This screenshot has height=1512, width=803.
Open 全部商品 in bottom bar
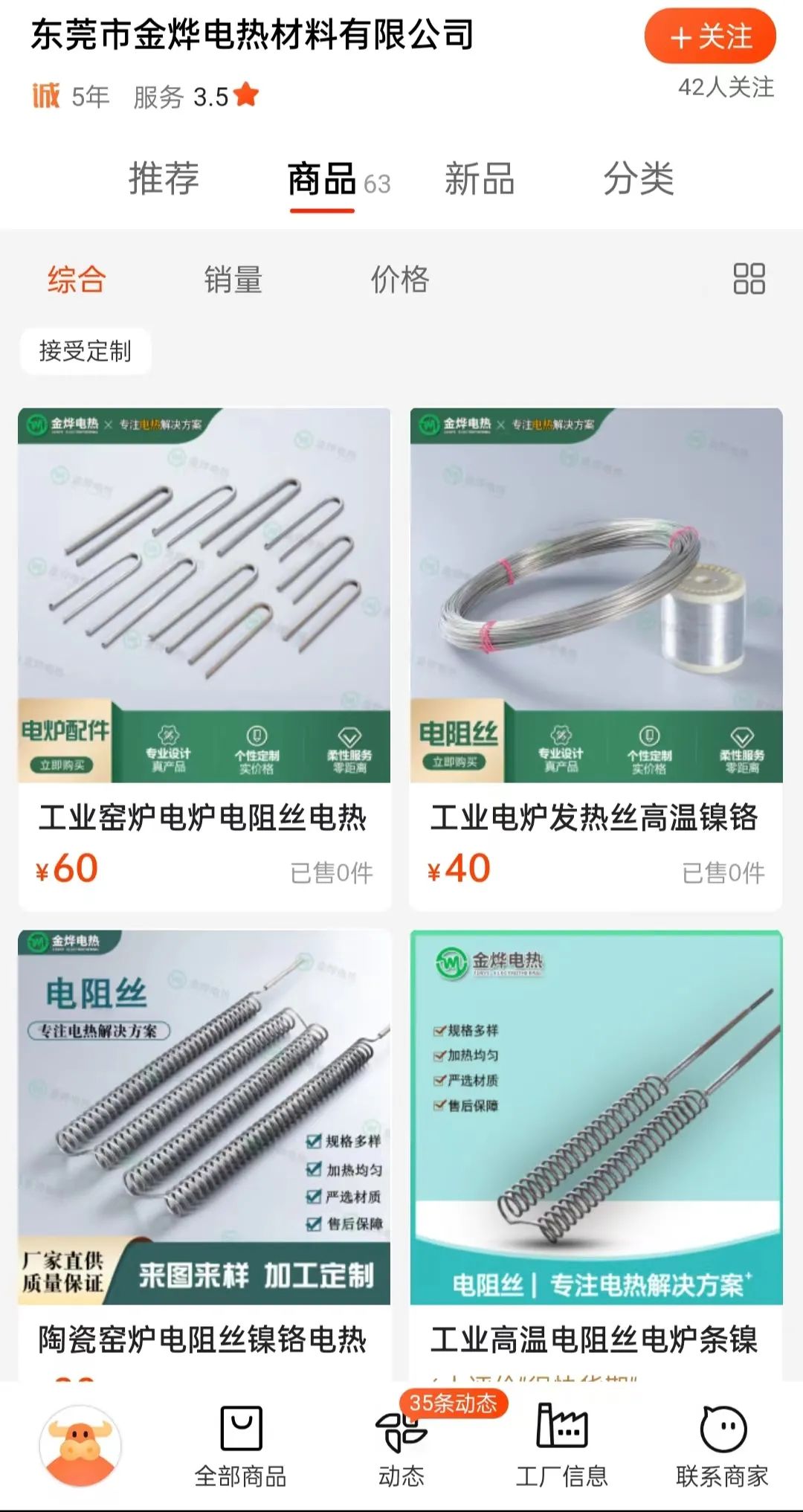point(241,1446)
